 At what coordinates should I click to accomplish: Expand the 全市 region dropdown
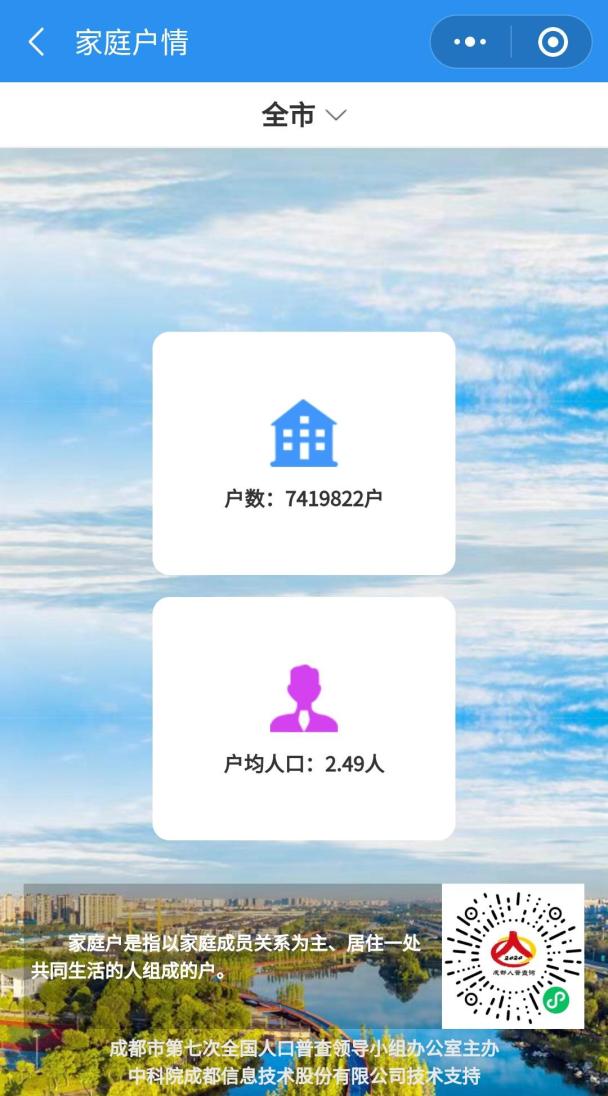(303, 115)
